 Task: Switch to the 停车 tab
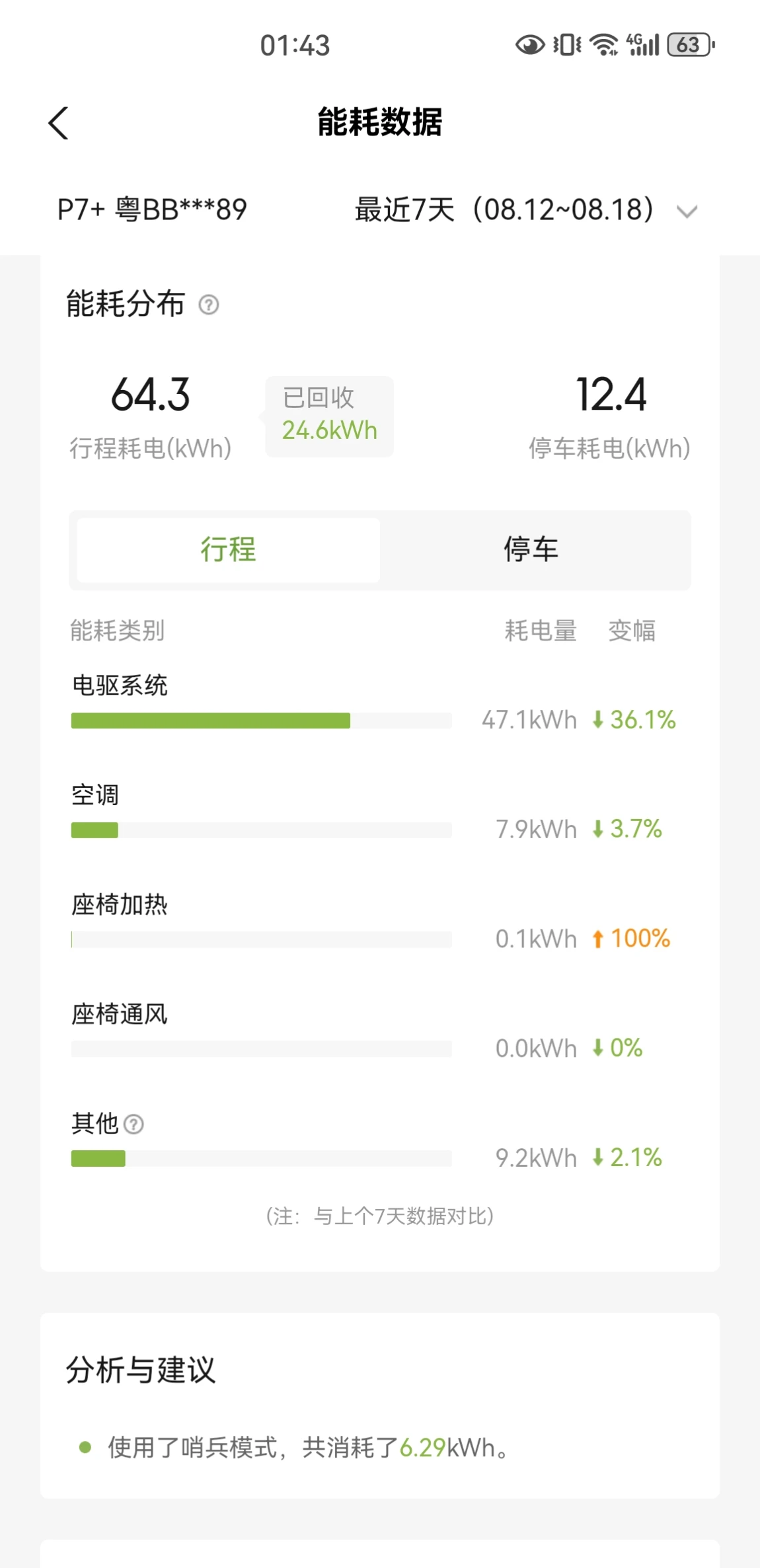(x=531, y=550)
